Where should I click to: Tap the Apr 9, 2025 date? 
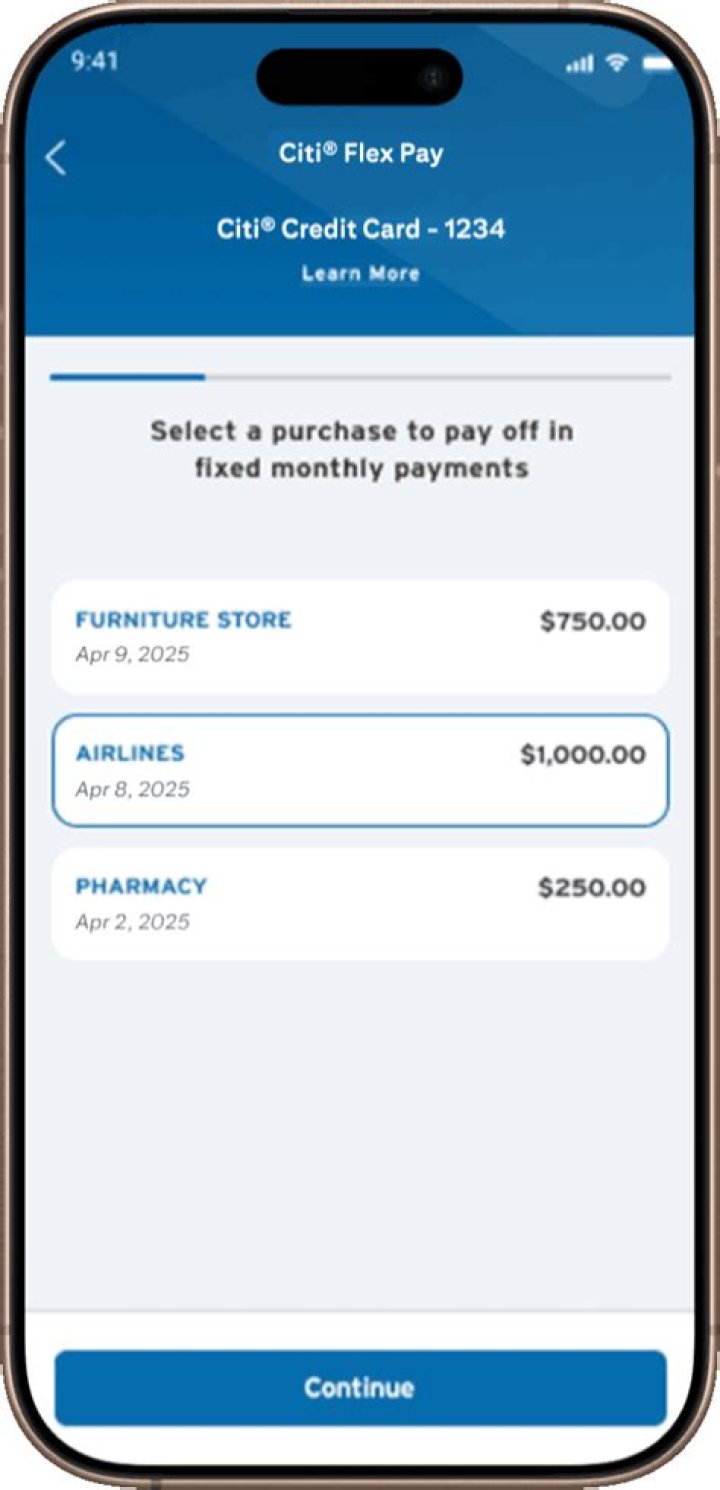134,655
